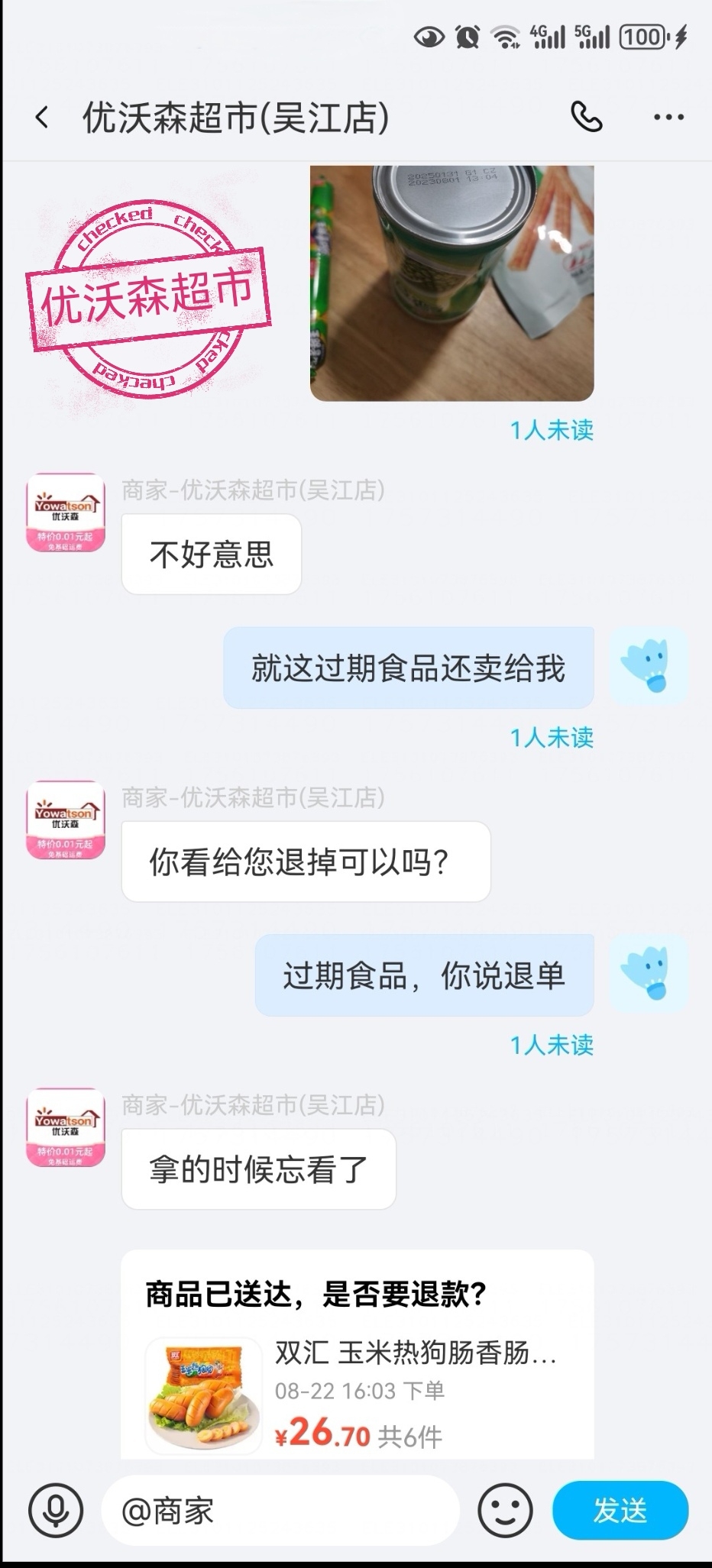Go back from the 优沃森超市 chat
This screenshot has height=1568, width=712.
[42, 118]
